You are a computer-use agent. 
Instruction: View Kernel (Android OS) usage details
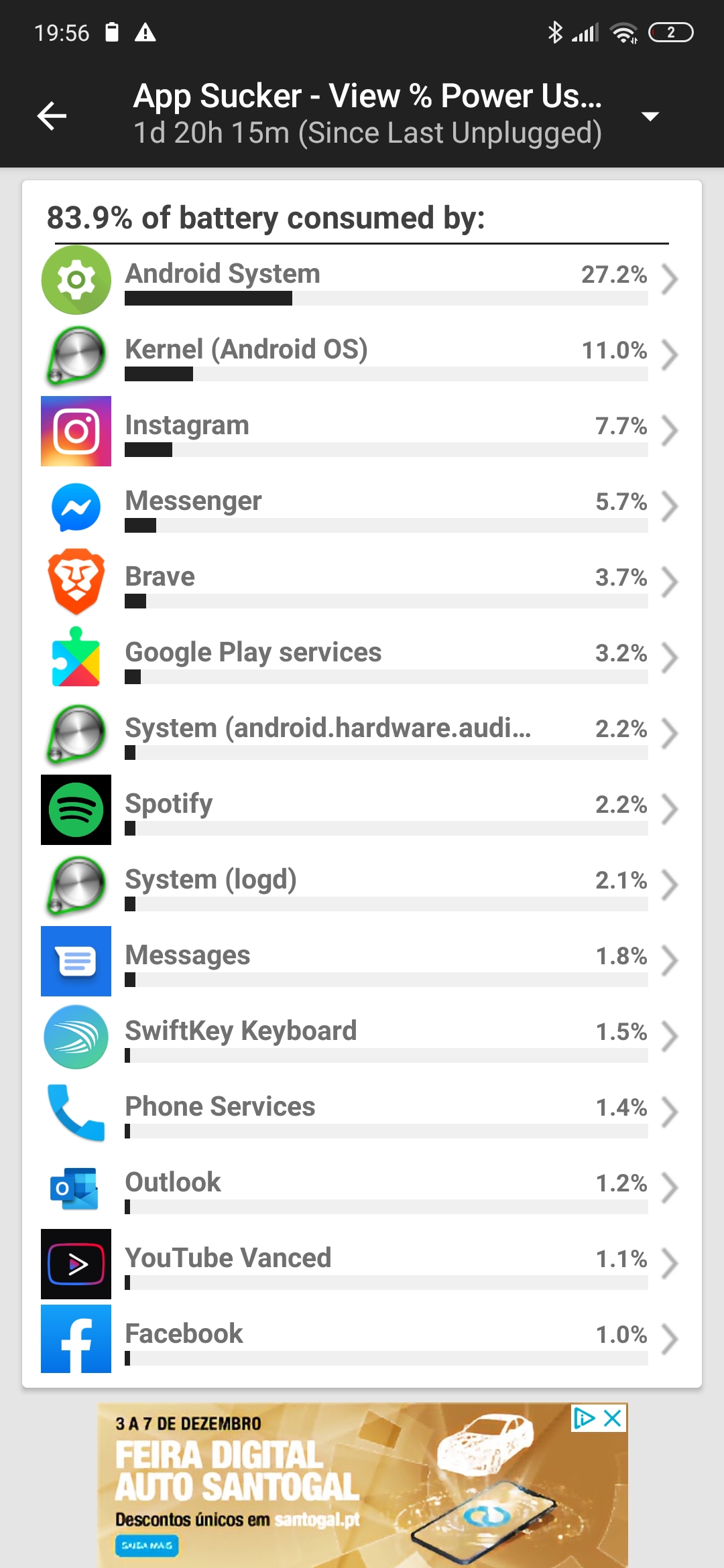(x=362, y=356)
